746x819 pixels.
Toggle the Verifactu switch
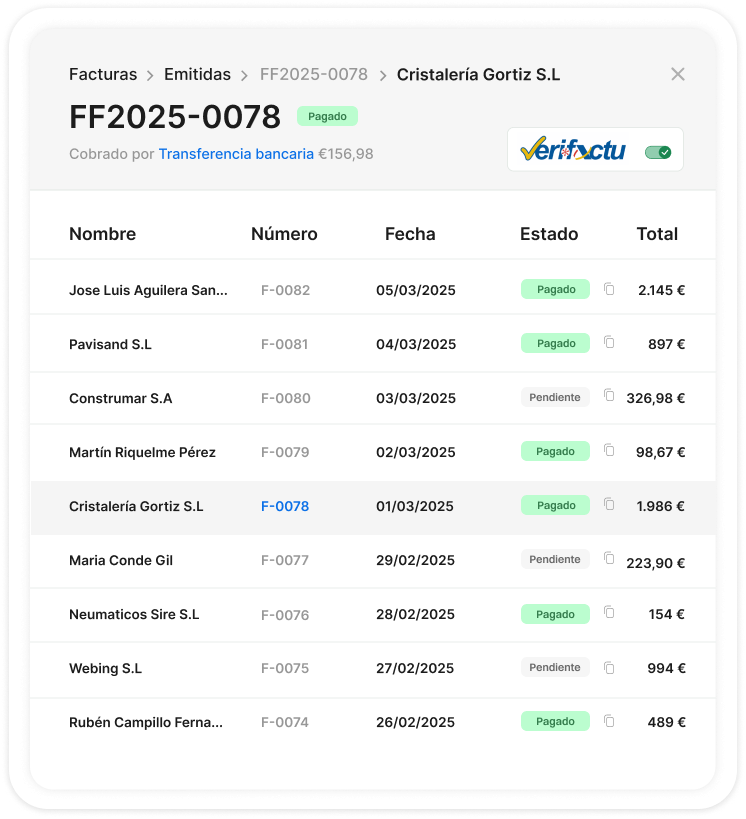tap(658, 152)
